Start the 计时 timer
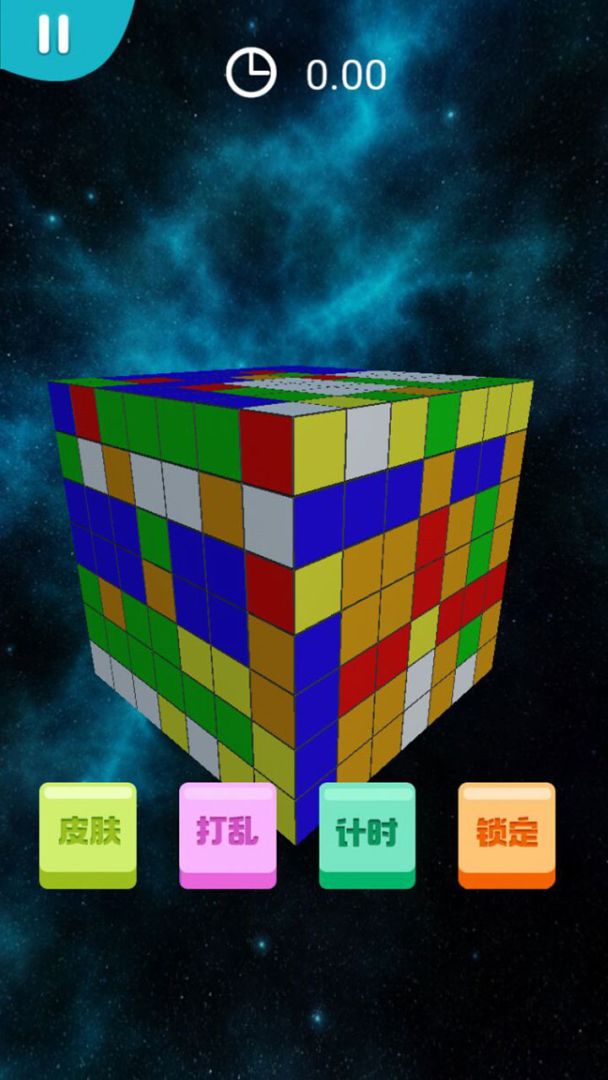This screenshot has height=1080, width=608. coord(367,834)
